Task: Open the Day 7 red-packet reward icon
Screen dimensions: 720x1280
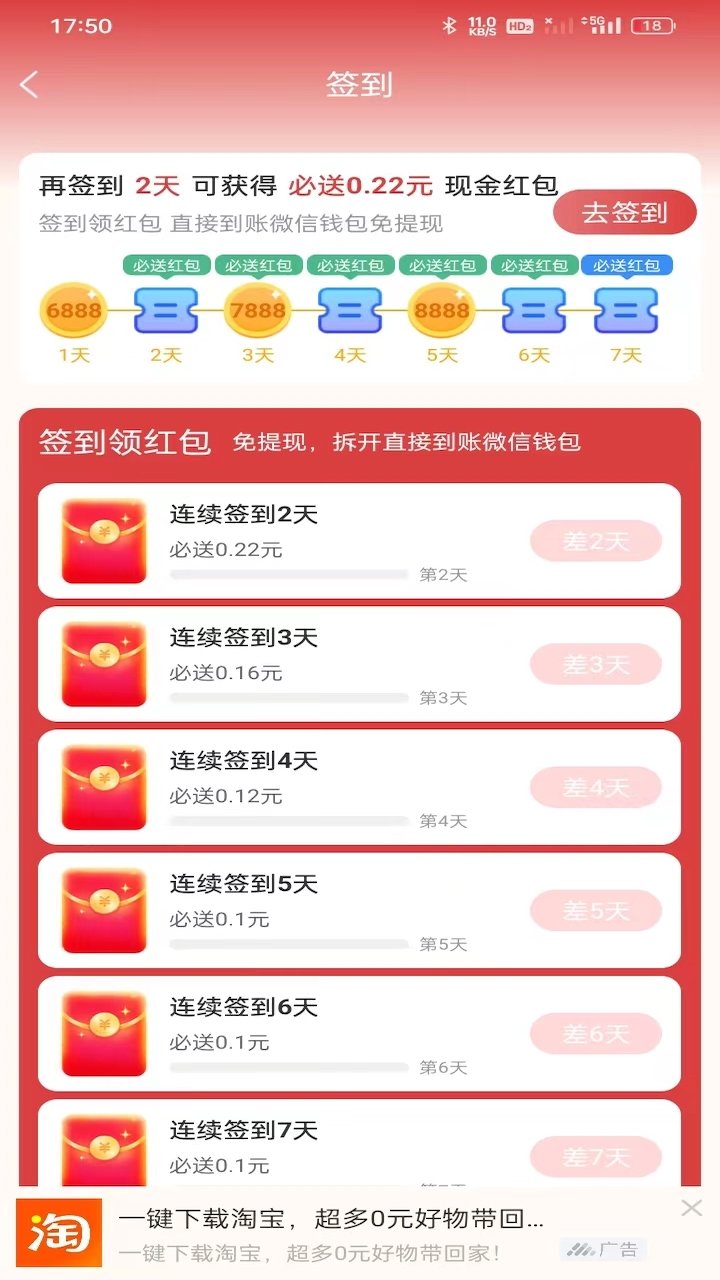Action: (625, 312)
